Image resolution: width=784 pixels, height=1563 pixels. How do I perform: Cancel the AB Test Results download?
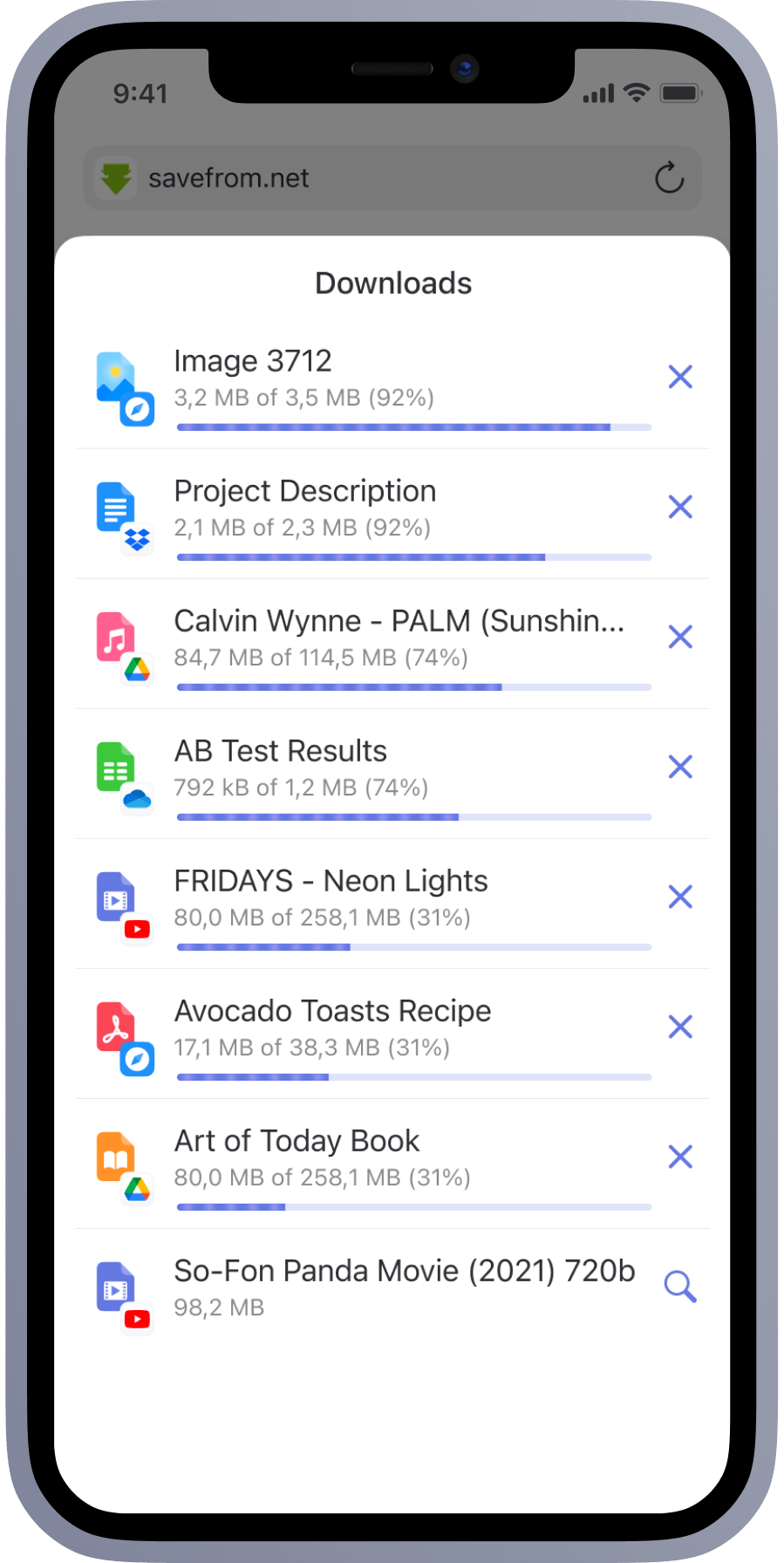coord(679,767)
